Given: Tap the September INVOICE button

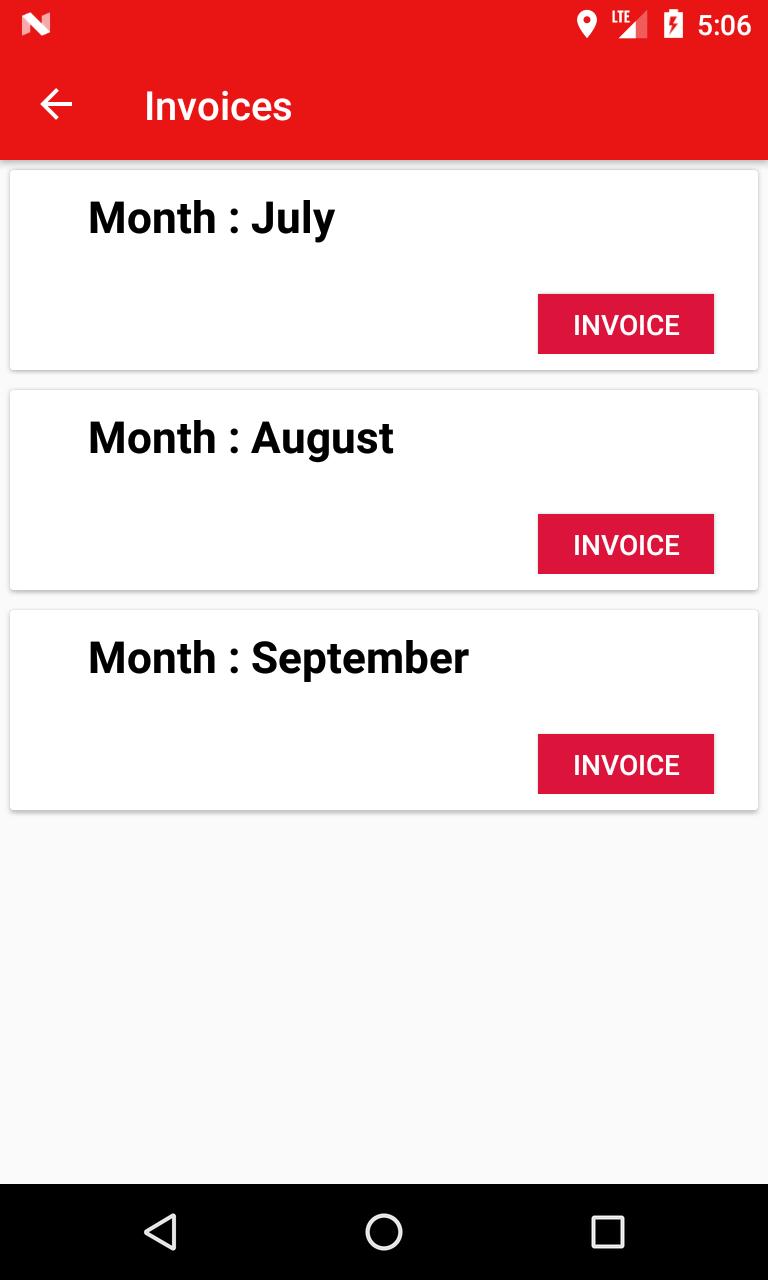Looking at the screenshot, I should tap(625, 764).
